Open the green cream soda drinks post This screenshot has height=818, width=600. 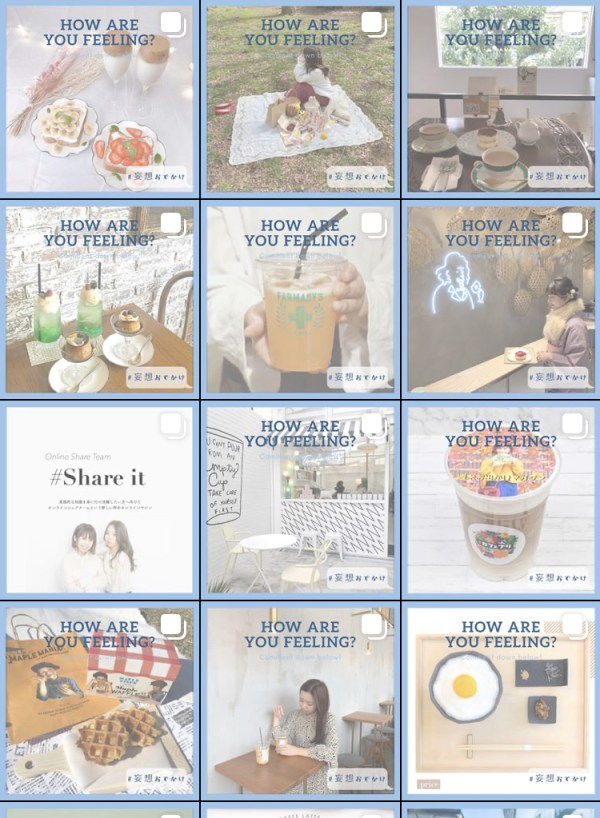100,300
